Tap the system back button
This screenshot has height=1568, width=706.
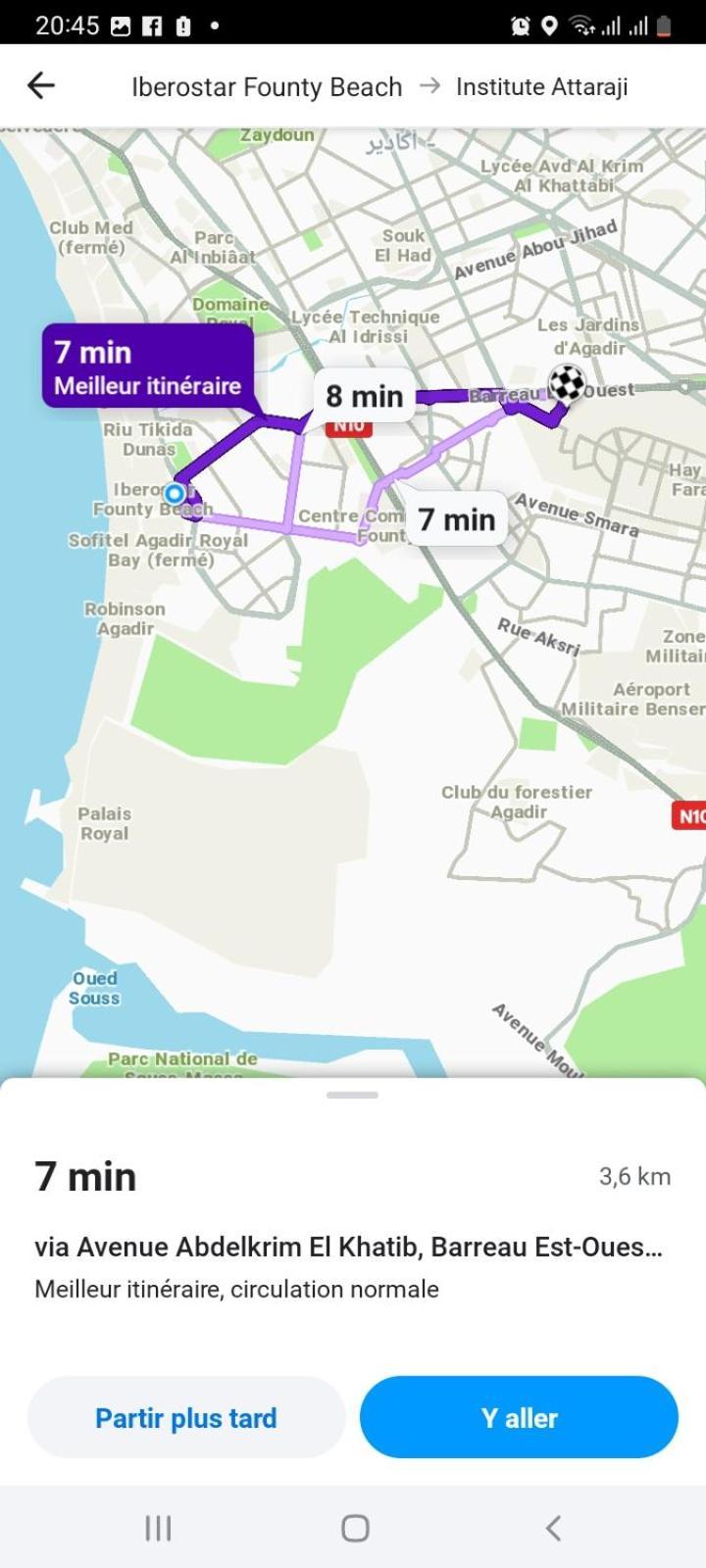click(x=553, y=1528)
